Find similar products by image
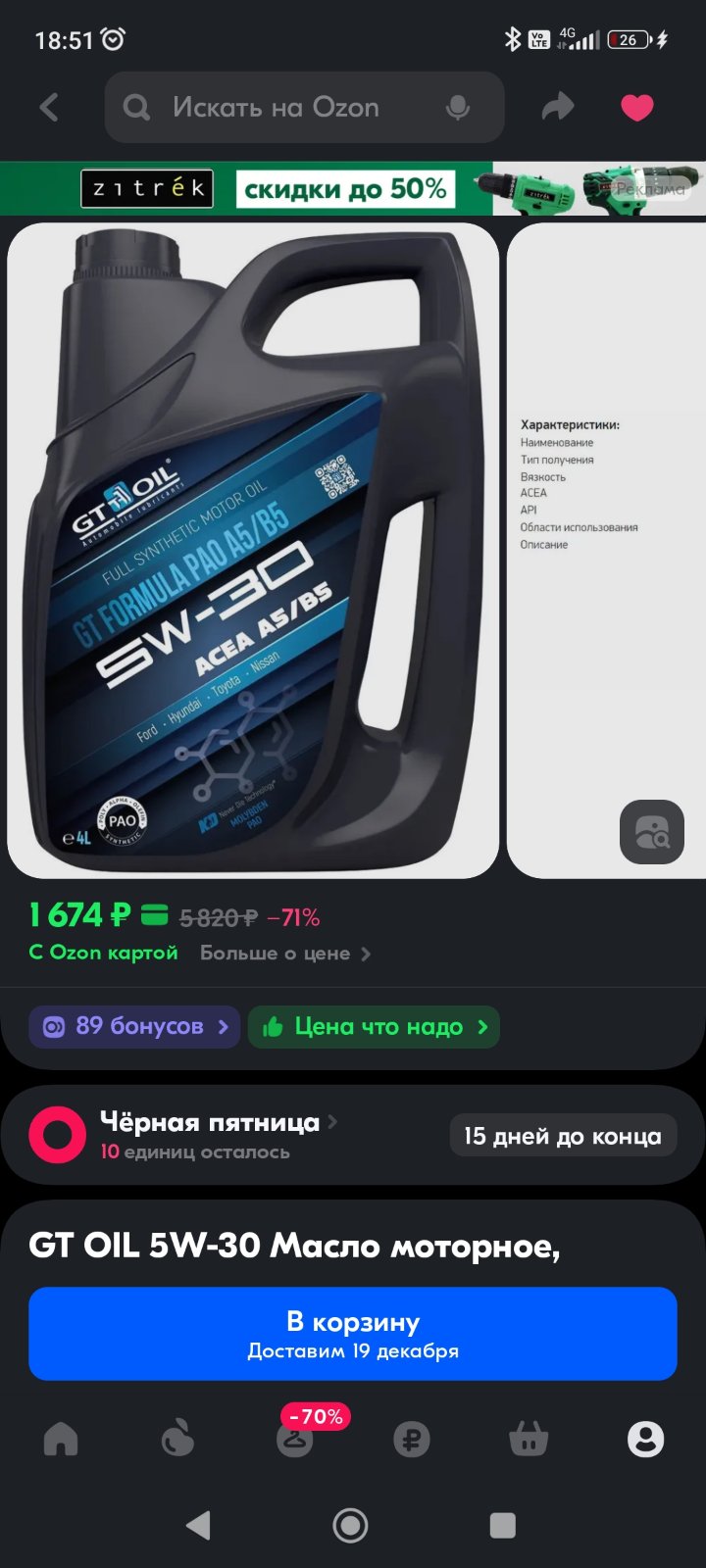Viewport: 706px width, 1568px height. pyautogui.click(x=652, y=832)
